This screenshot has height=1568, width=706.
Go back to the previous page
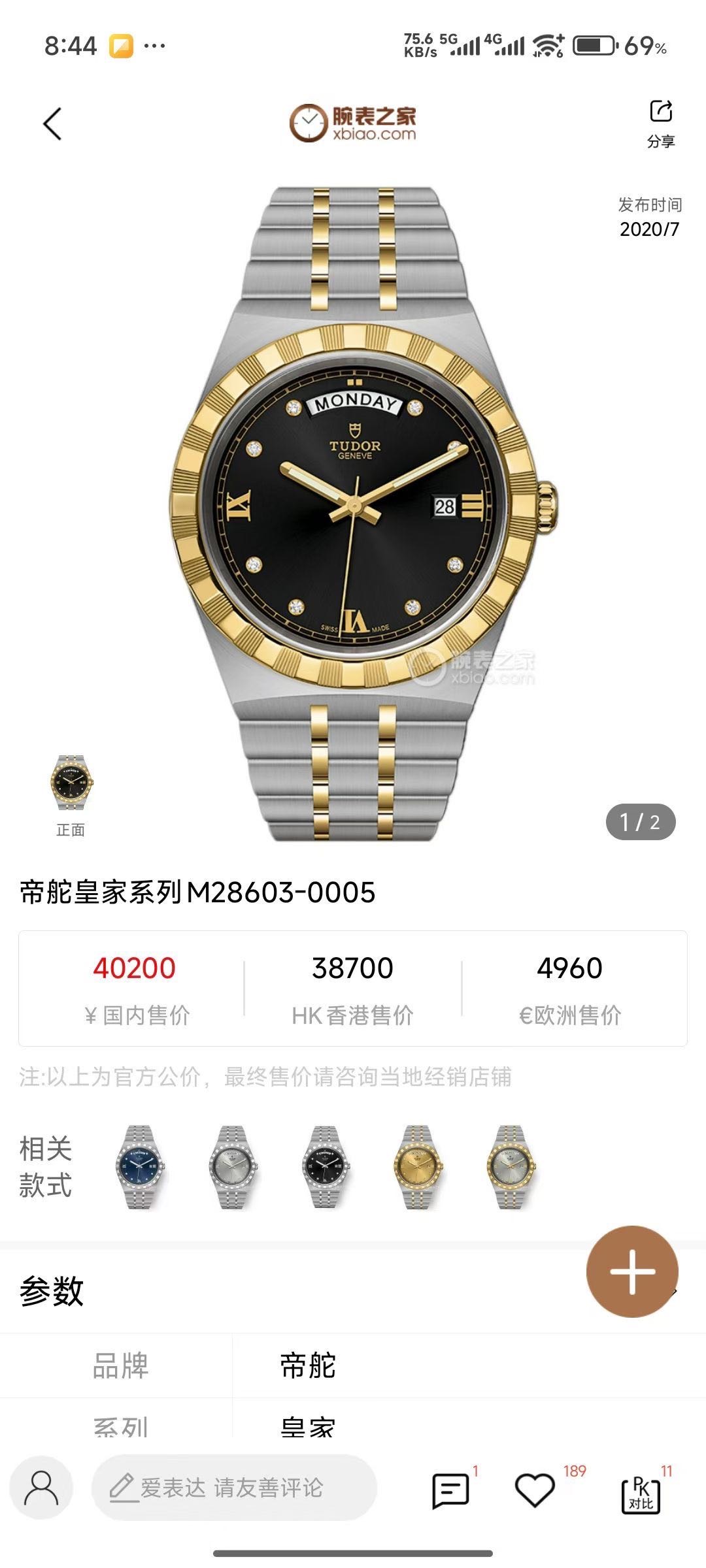(52, 123)
